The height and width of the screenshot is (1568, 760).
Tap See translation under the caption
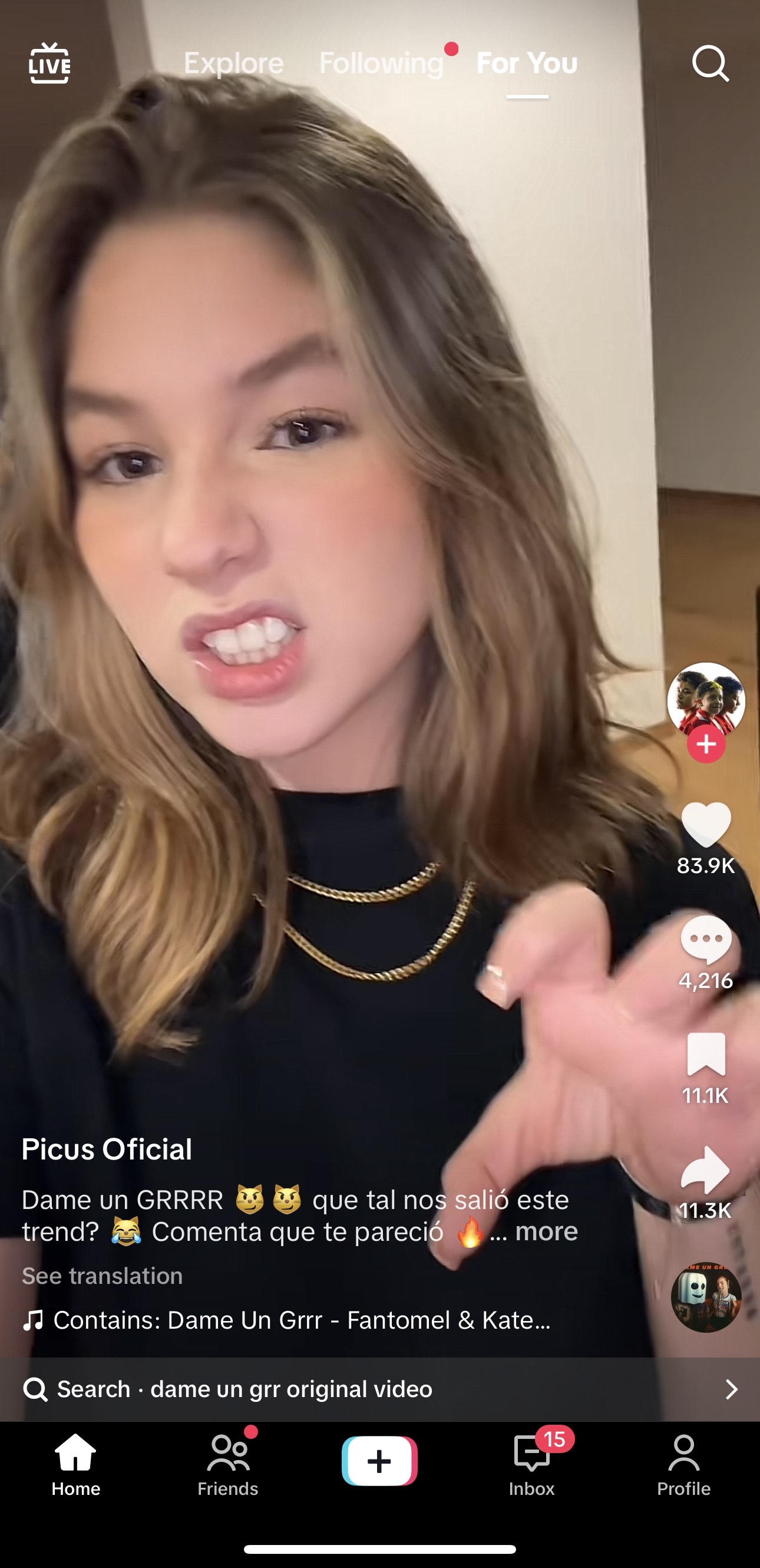click(x=103, y=1275)
